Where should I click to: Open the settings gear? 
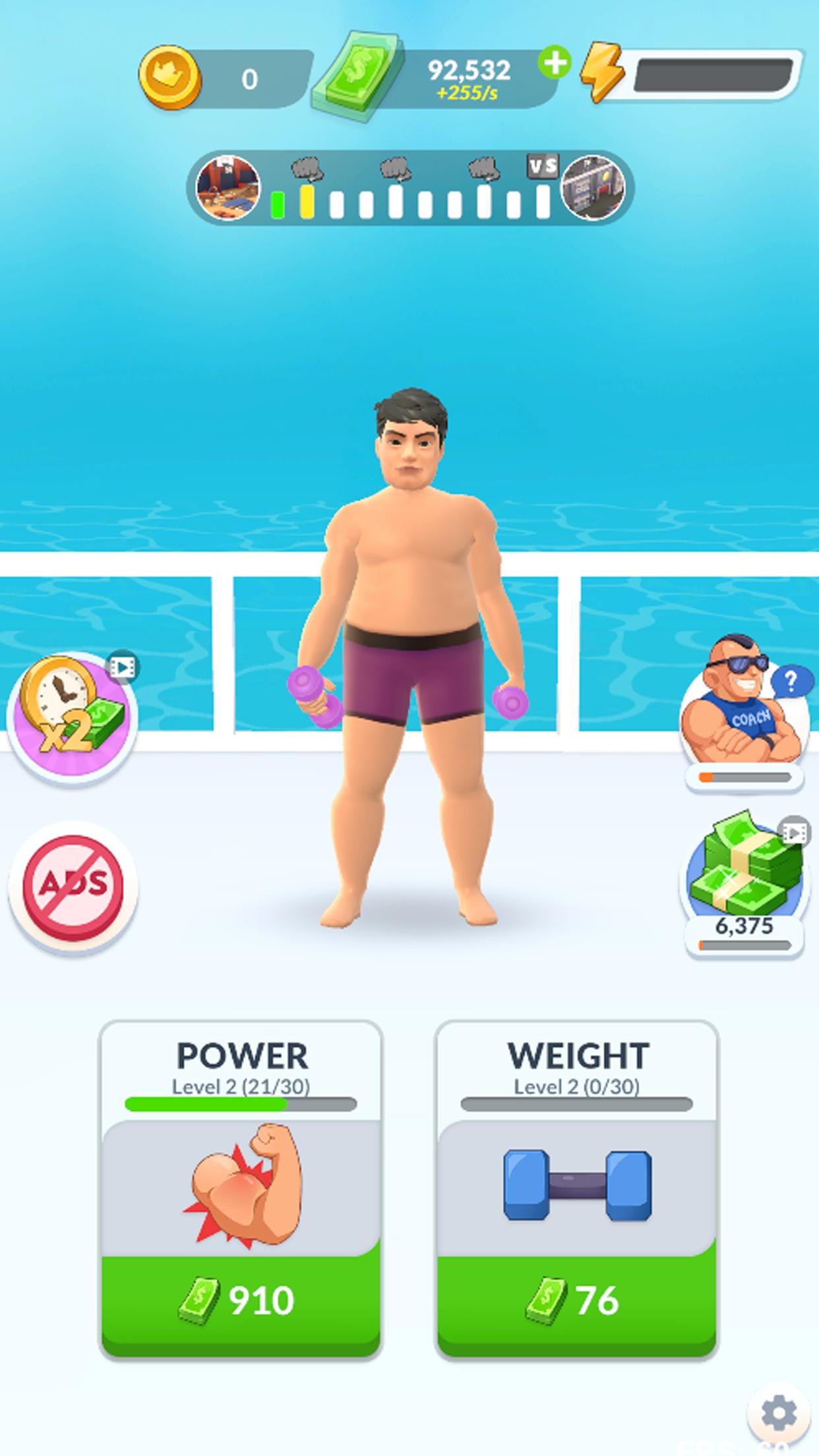779,1414
